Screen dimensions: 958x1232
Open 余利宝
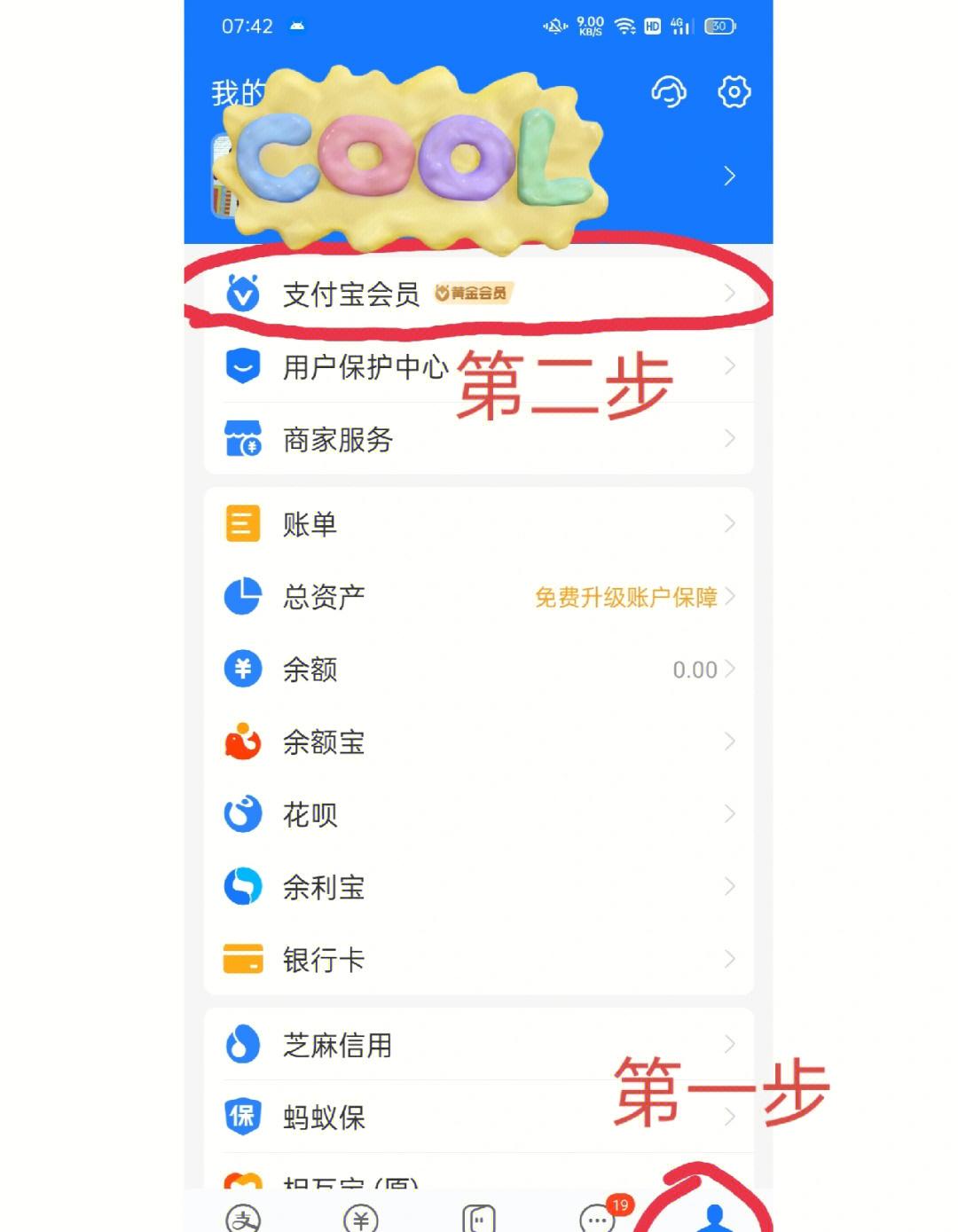[477, 887]
